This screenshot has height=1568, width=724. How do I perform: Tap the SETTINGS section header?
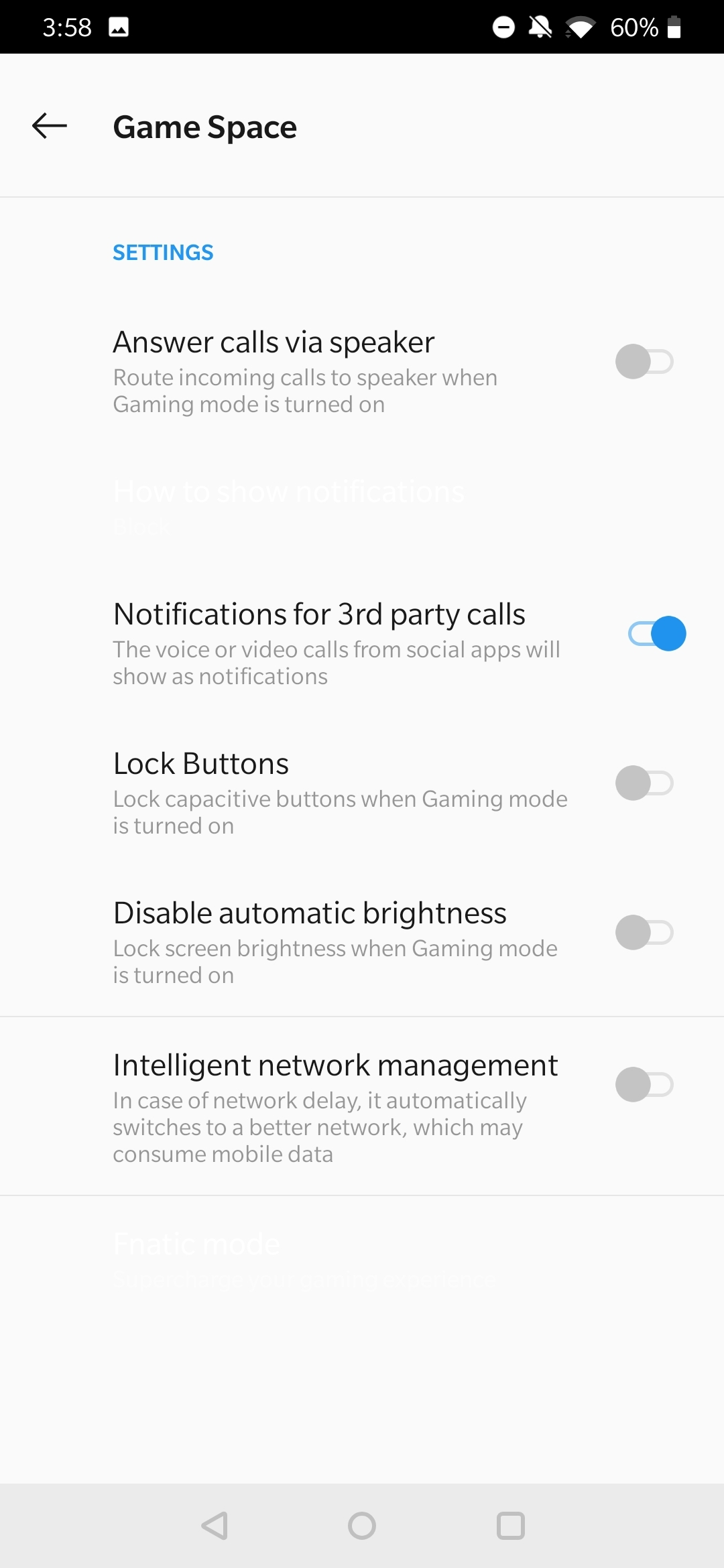click(x=163, y=253)
